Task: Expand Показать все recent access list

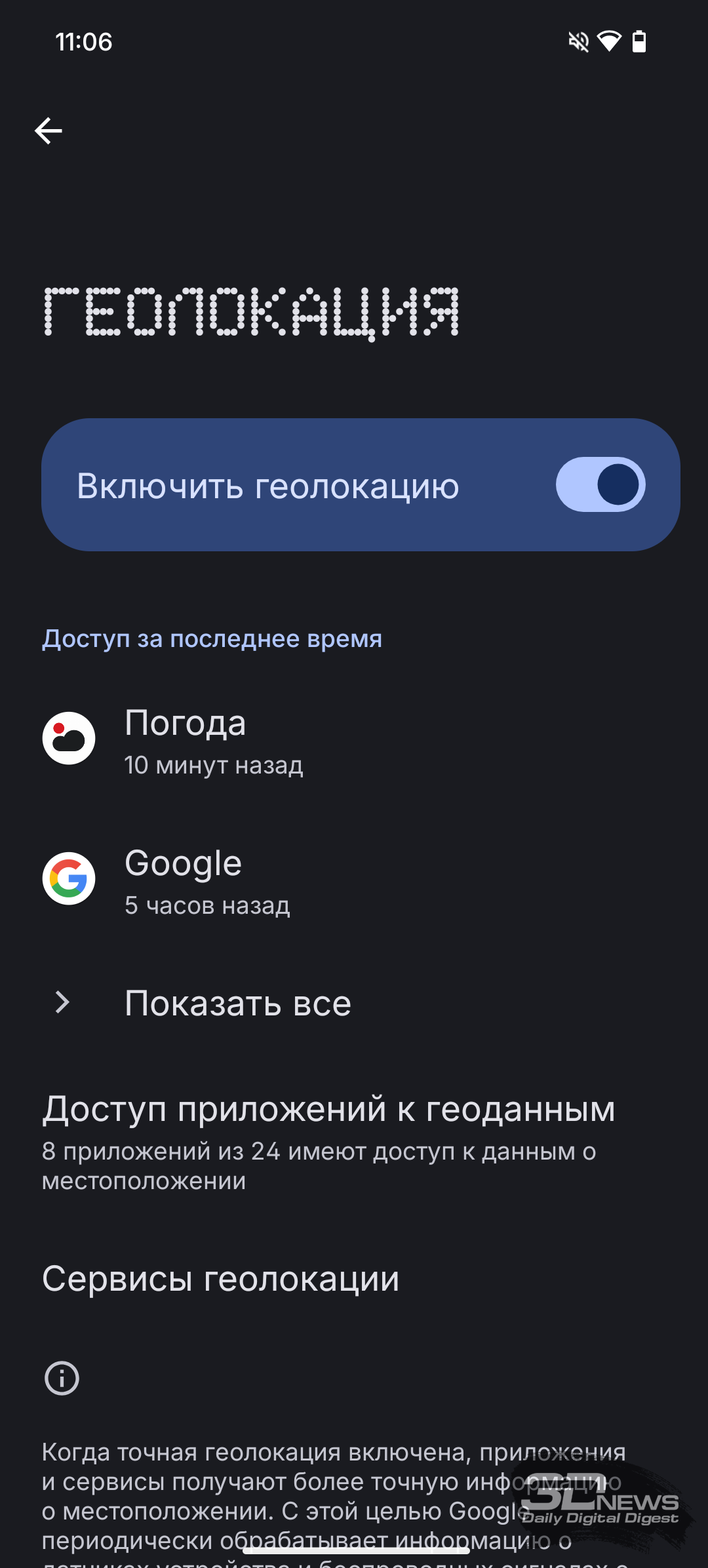Action: [x=354, y=1003]
